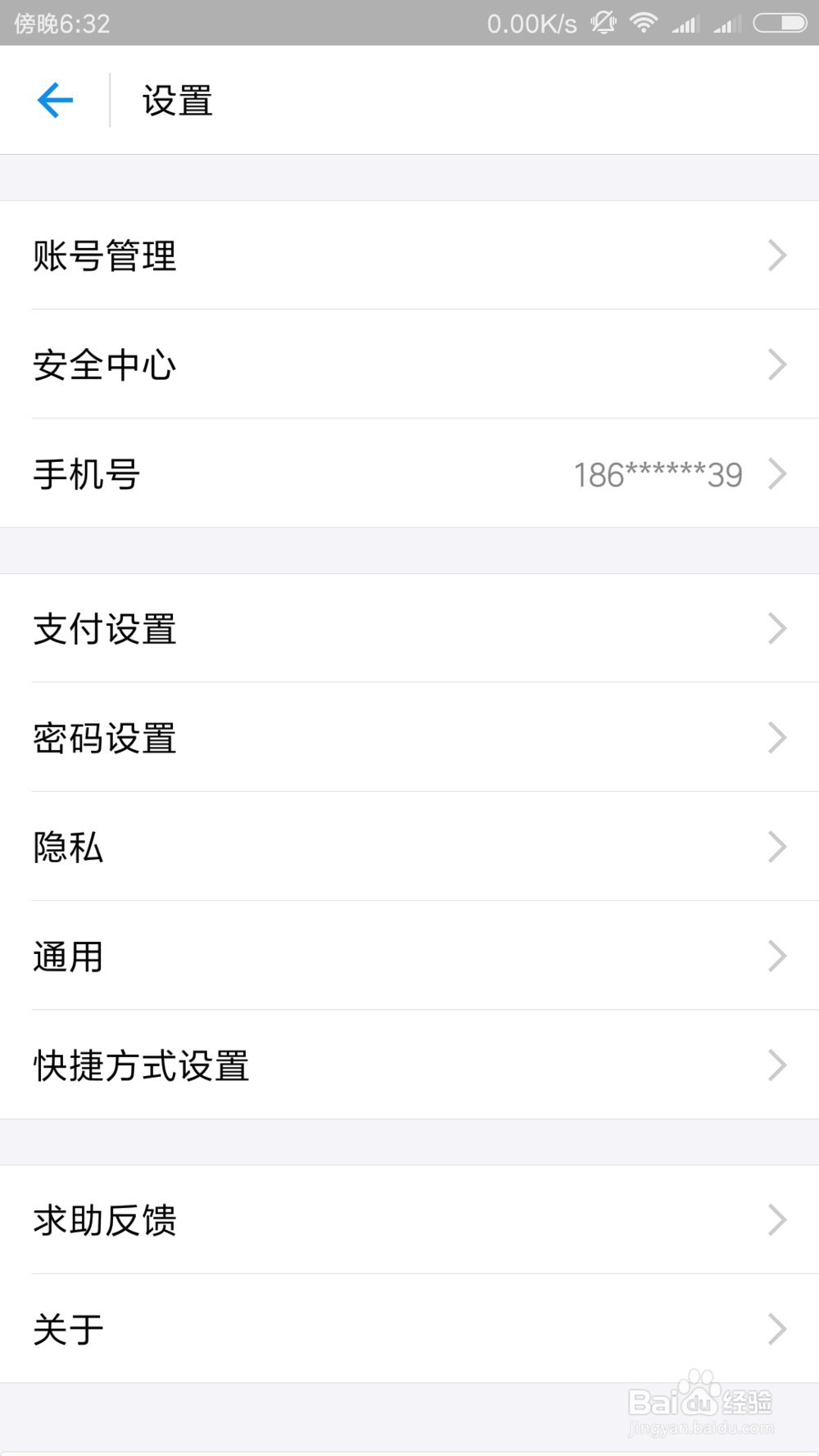Open the 安全中心 security center chevron
The height and width of the screenshot is (1456, 819).
[776, 364]
